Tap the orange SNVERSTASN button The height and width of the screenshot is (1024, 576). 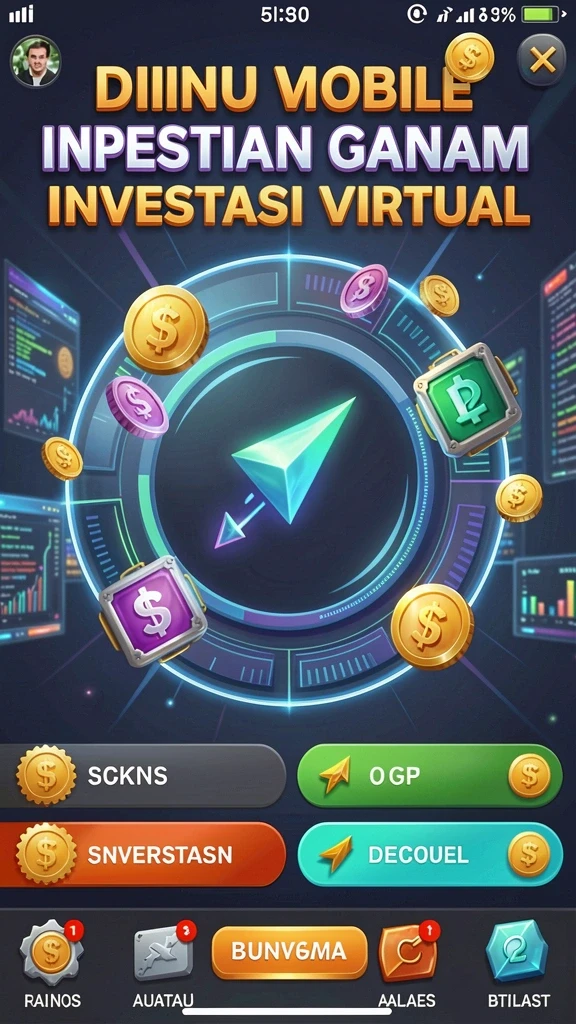143,854
